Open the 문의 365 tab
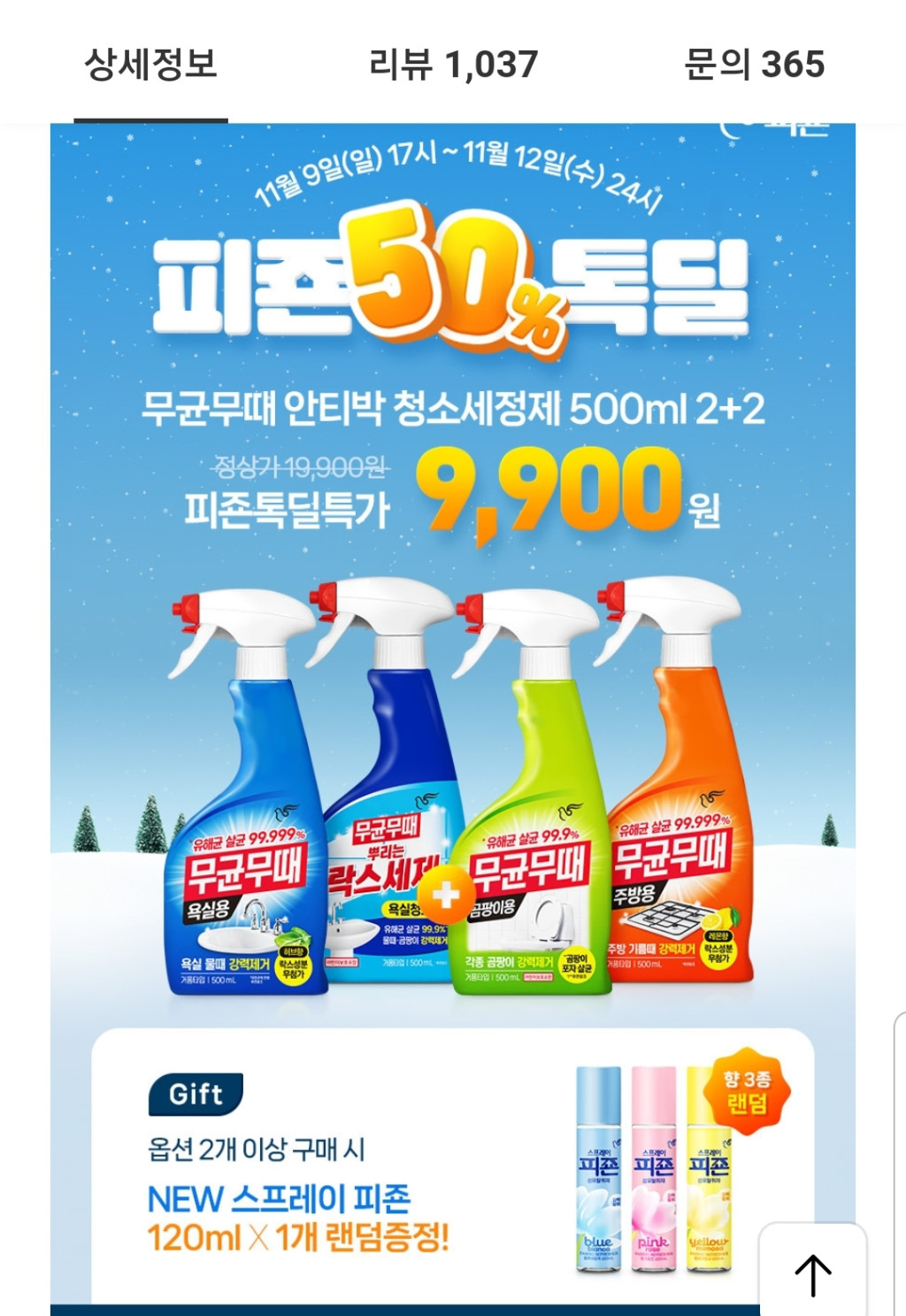 point(754,65)
